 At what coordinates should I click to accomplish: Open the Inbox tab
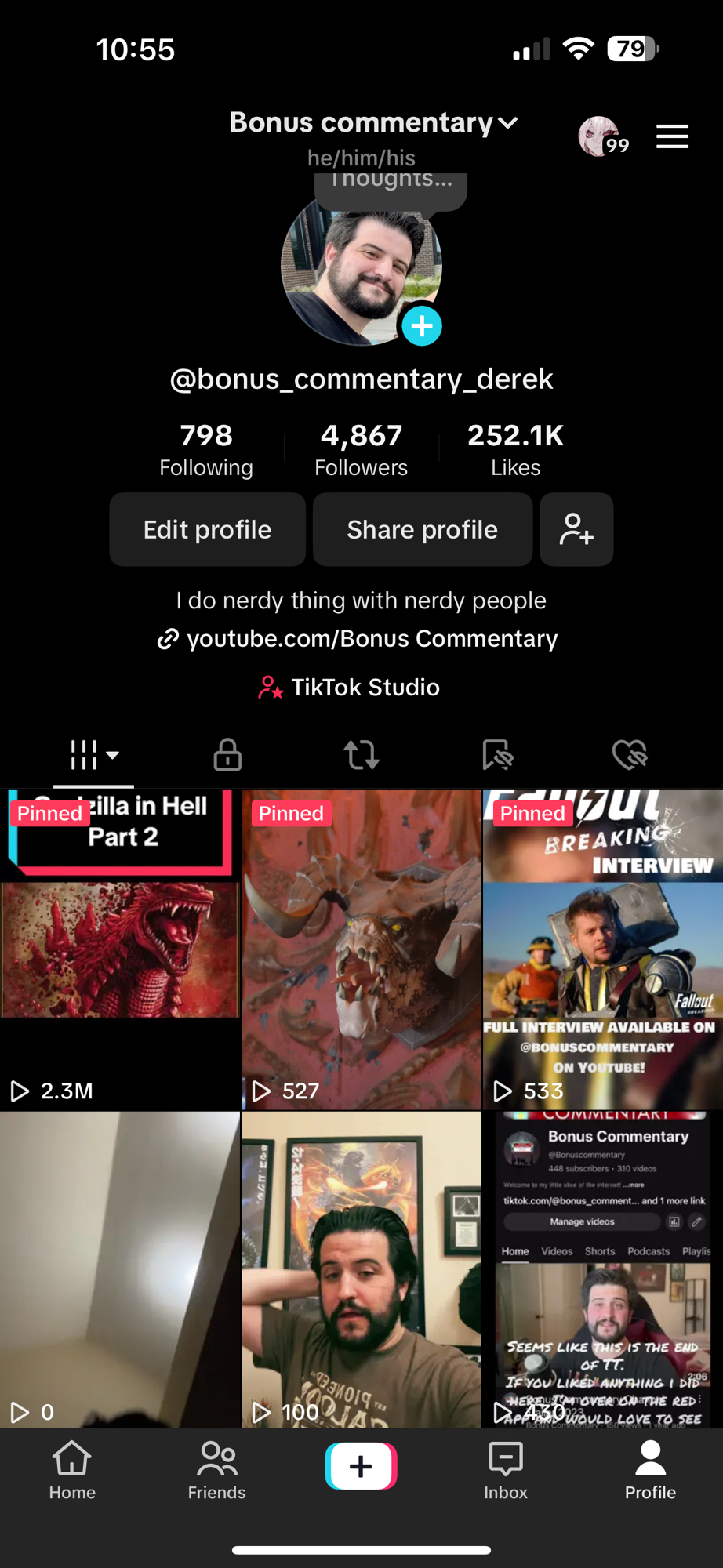tap(506, 1471)
